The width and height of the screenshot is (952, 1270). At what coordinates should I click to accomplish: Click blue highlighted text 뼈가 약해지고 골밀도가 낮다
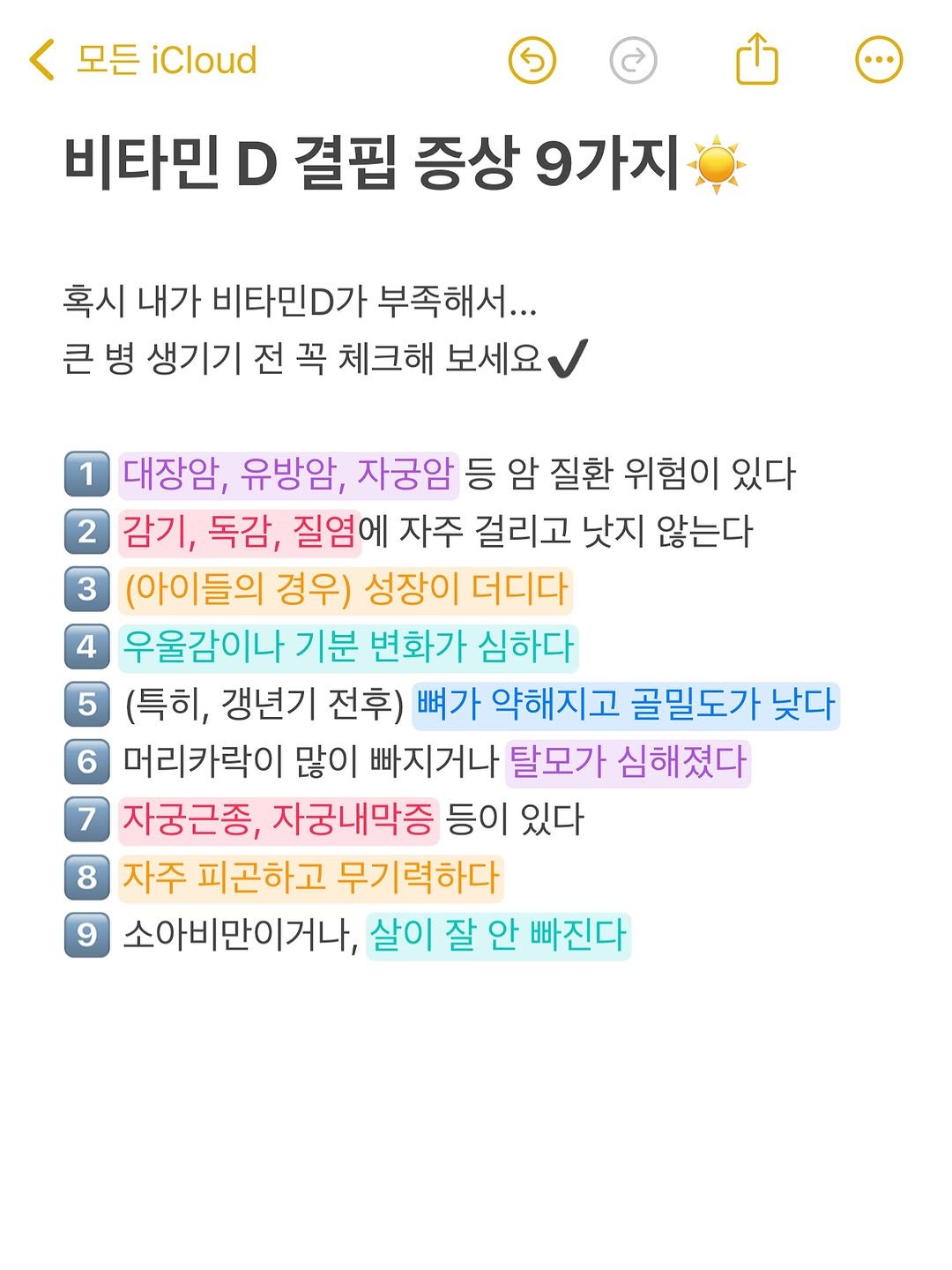pos(629,705)
